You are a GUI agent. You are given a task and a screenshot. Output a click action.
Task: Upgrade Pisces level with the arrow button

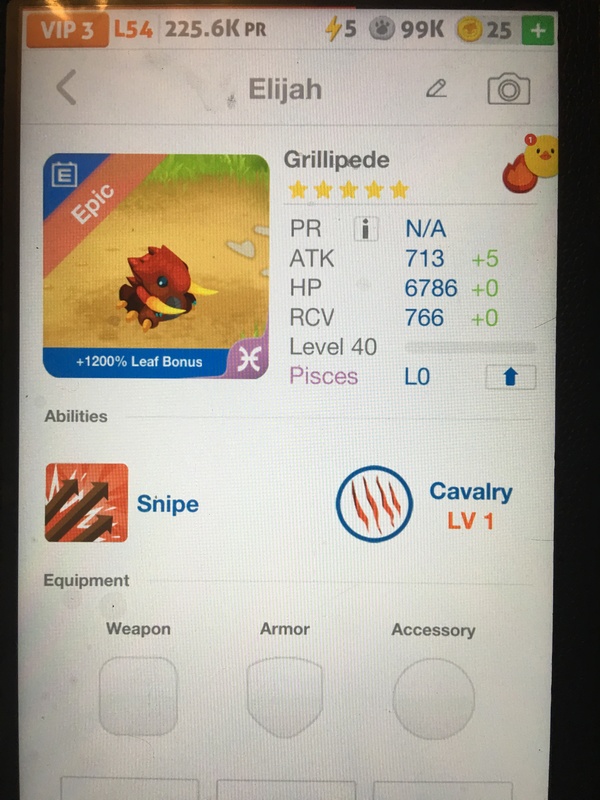[510, 377]
